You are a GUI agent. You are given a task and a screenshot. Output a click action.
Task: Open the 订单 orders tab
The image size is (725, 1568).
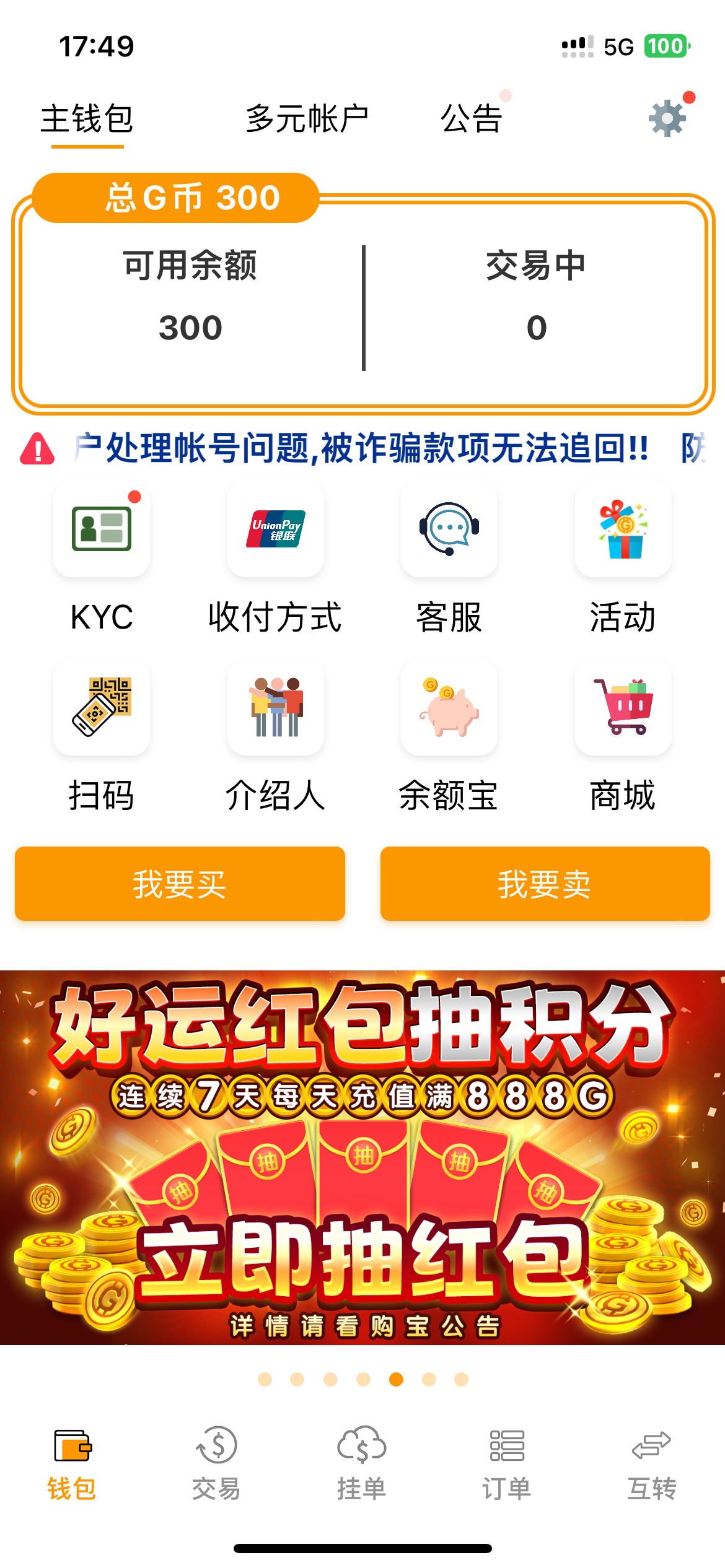pyautogui.click(x=507, y=1463)
